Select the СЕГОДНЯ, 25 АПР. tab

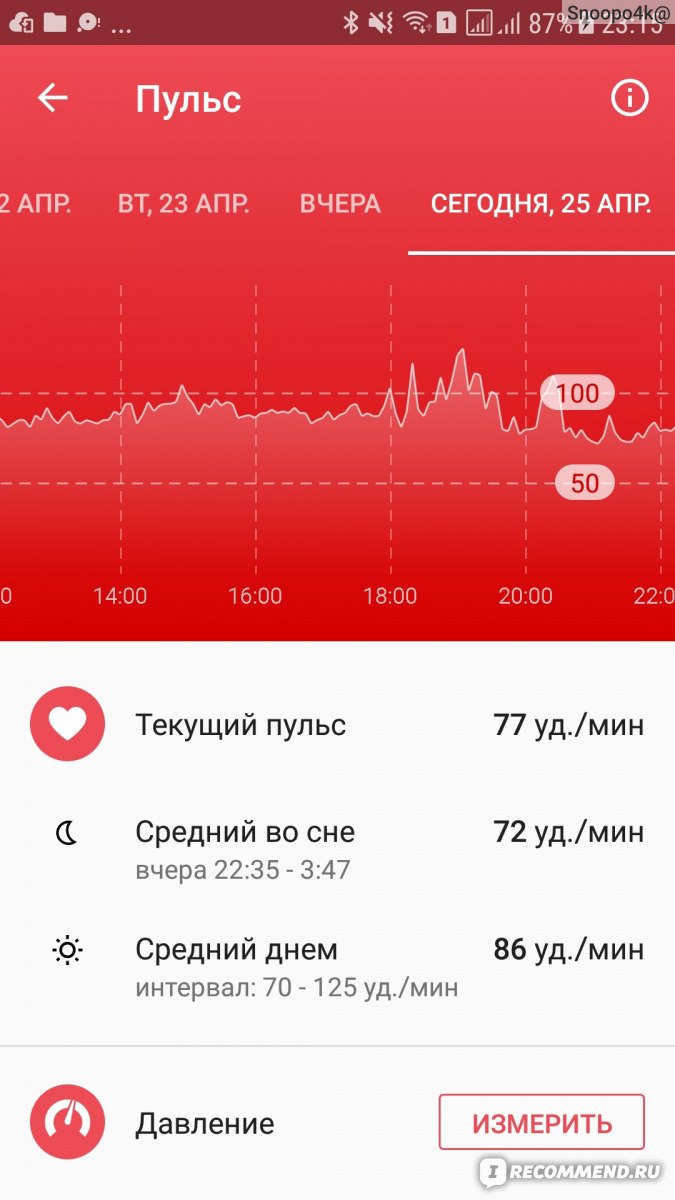pyautogui.click(x=541, y=204)
